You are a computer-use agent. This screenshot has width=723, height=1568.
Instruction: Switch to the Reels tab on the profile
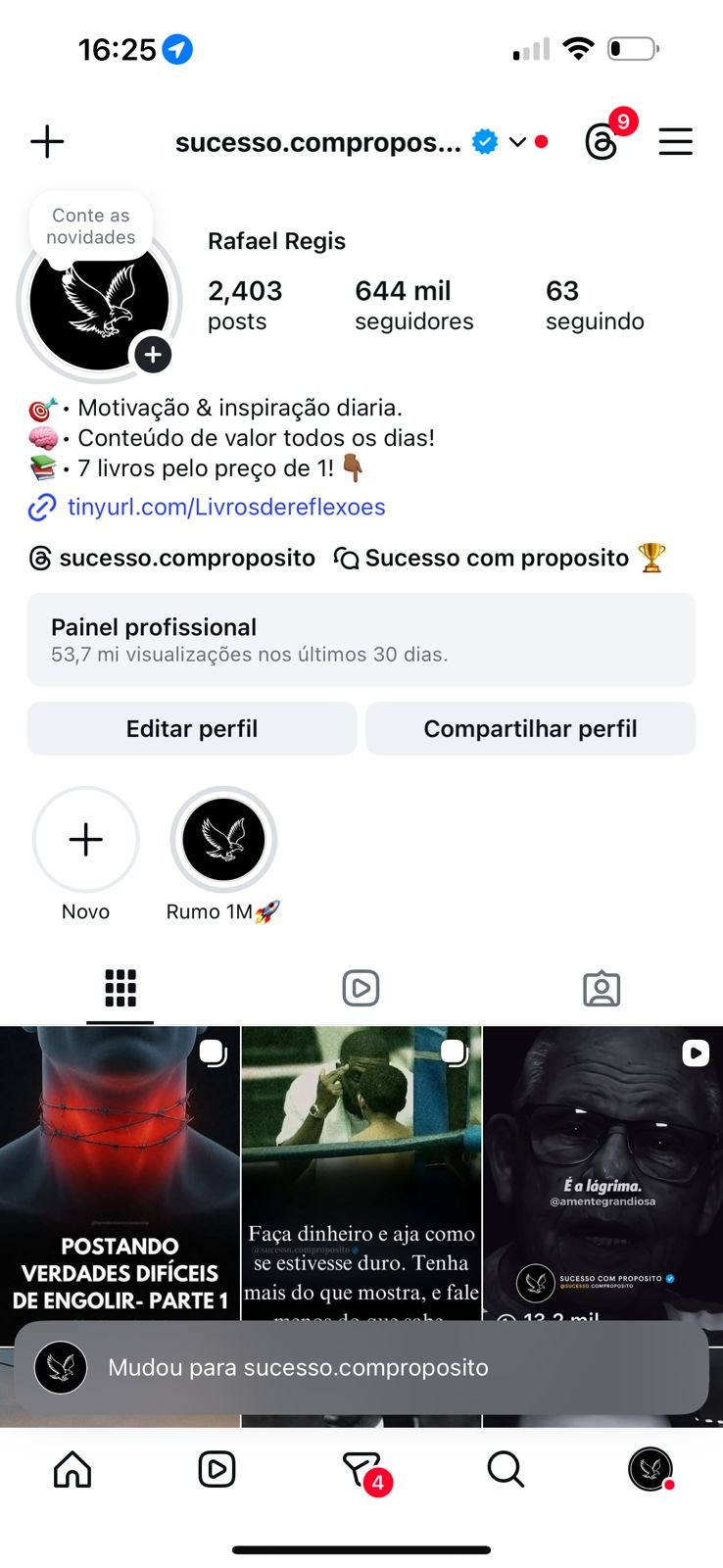361,988
